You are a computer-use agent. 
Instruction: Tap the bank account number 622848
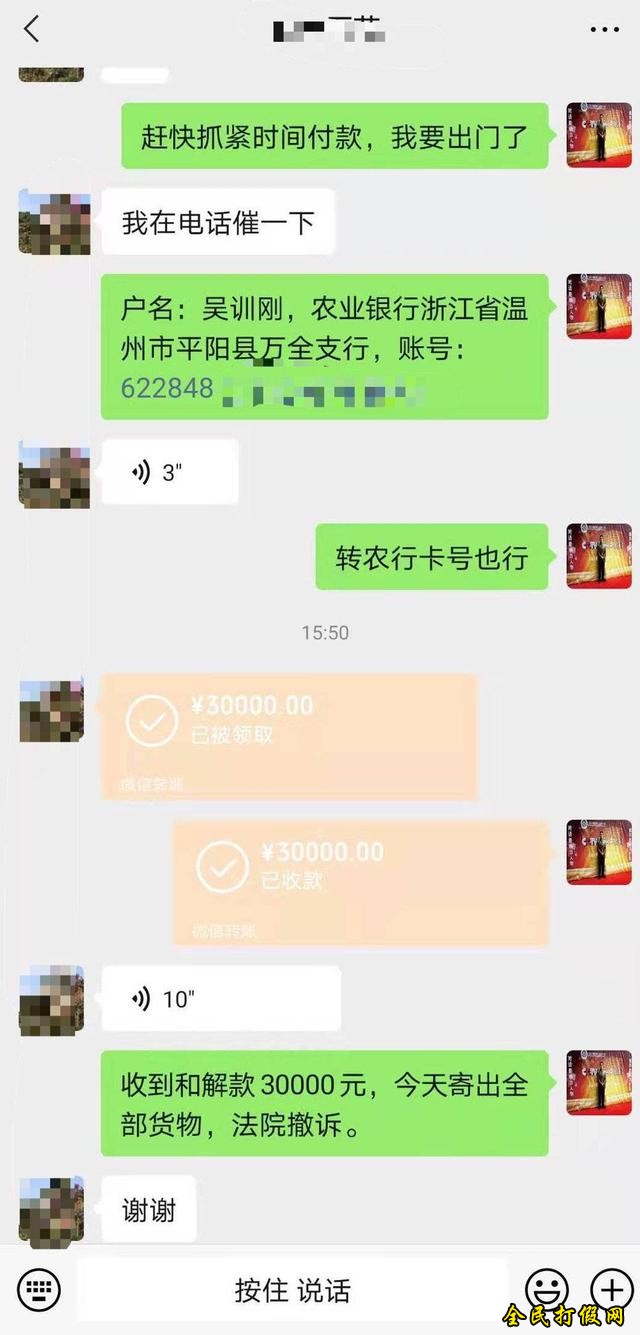(167, 387)
